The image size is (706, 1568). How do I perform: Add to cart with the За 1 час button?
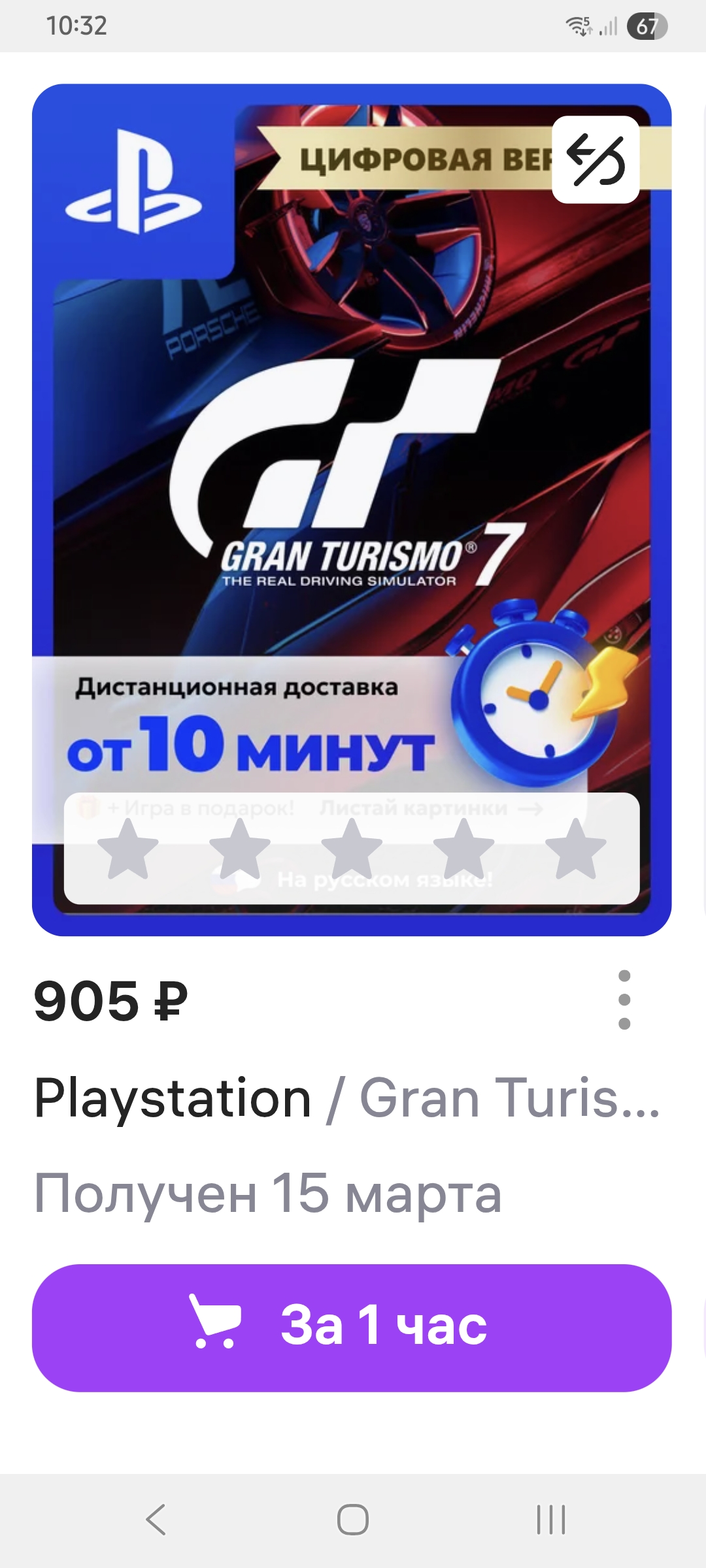(352, 1328)
